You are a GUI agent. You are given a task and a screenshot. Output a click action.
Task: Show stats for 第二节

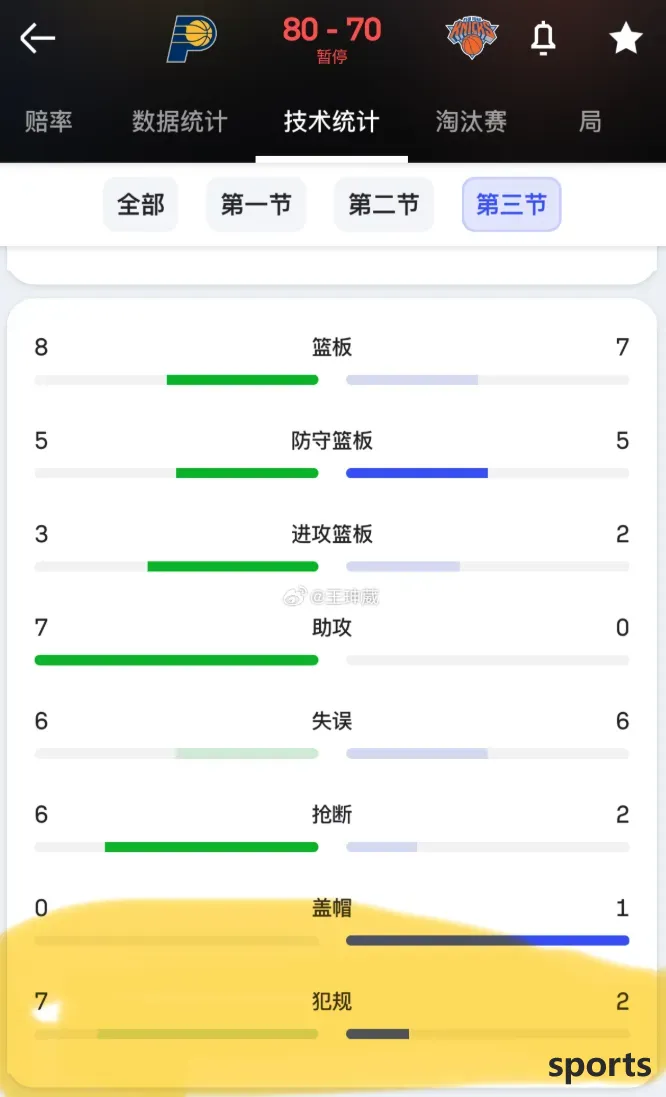tap(384, 204)
